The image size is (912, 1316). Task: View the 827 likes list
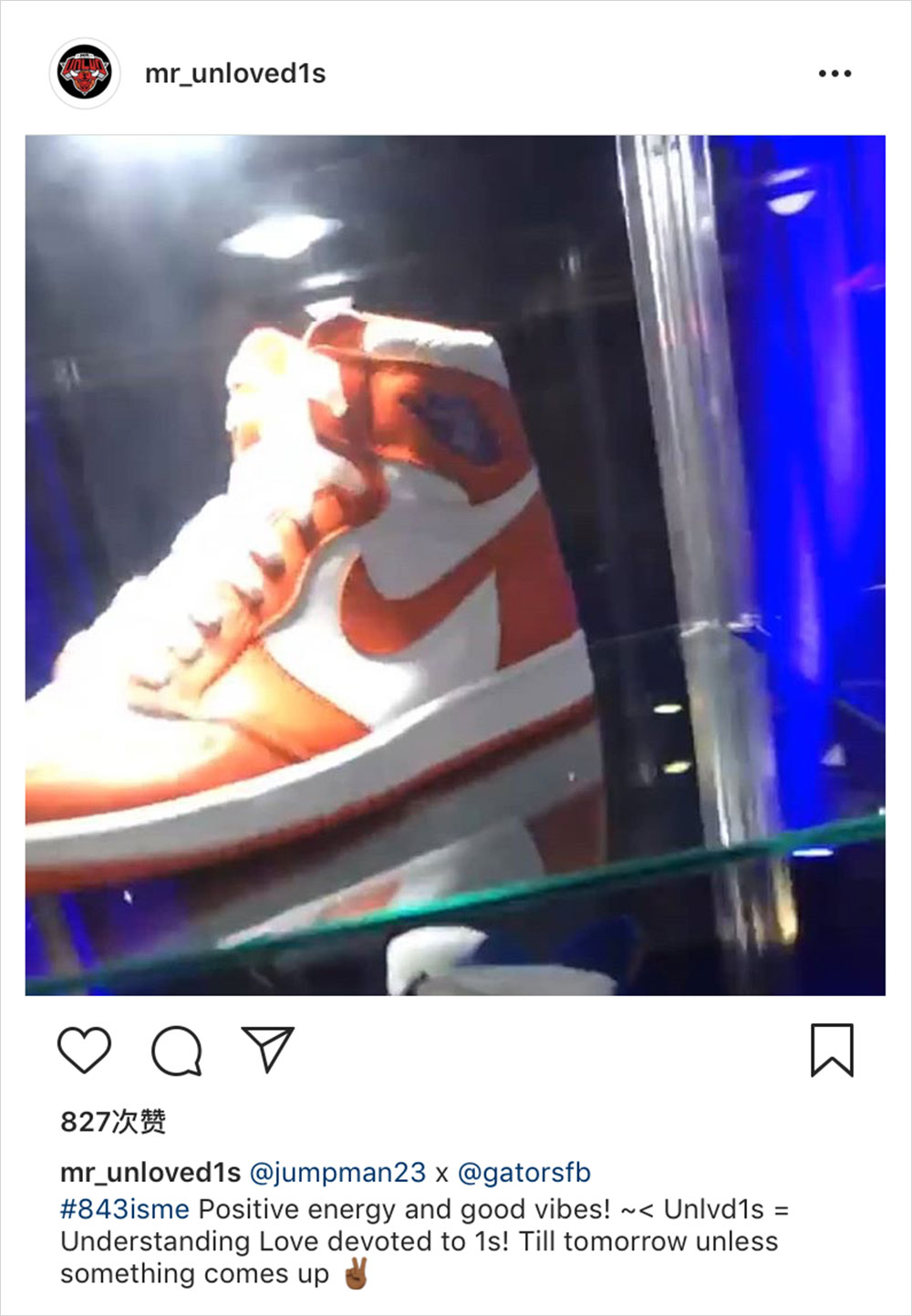tap(113, 1121)
